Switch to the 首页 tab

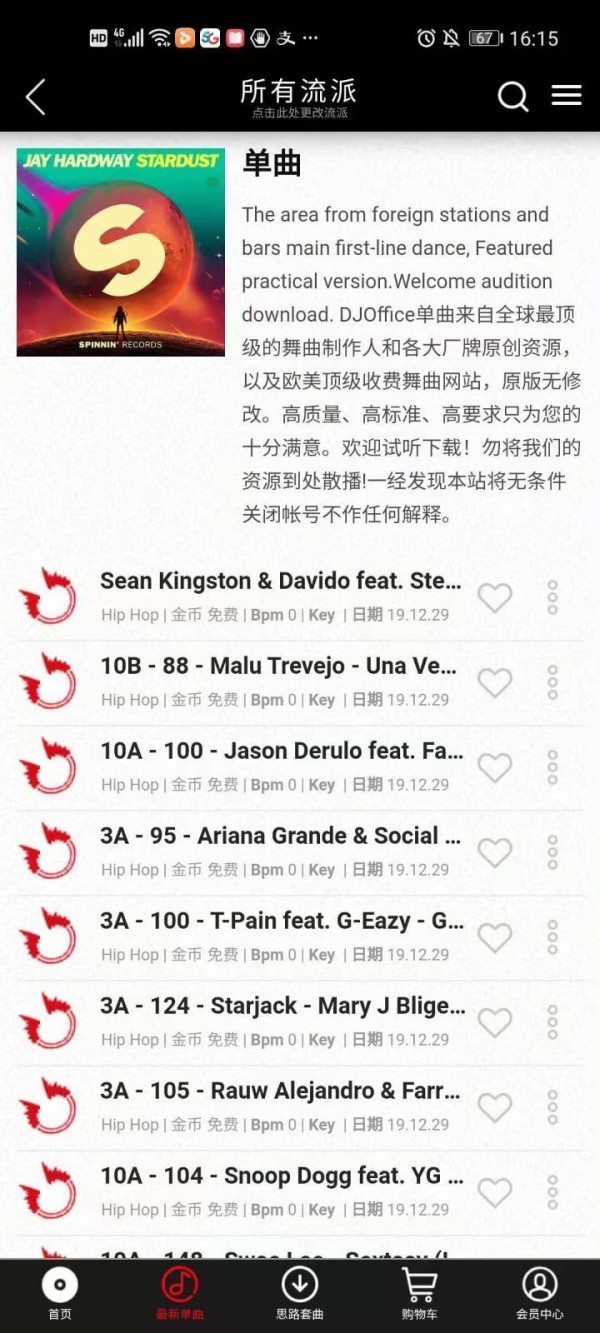click(60, 1294)
